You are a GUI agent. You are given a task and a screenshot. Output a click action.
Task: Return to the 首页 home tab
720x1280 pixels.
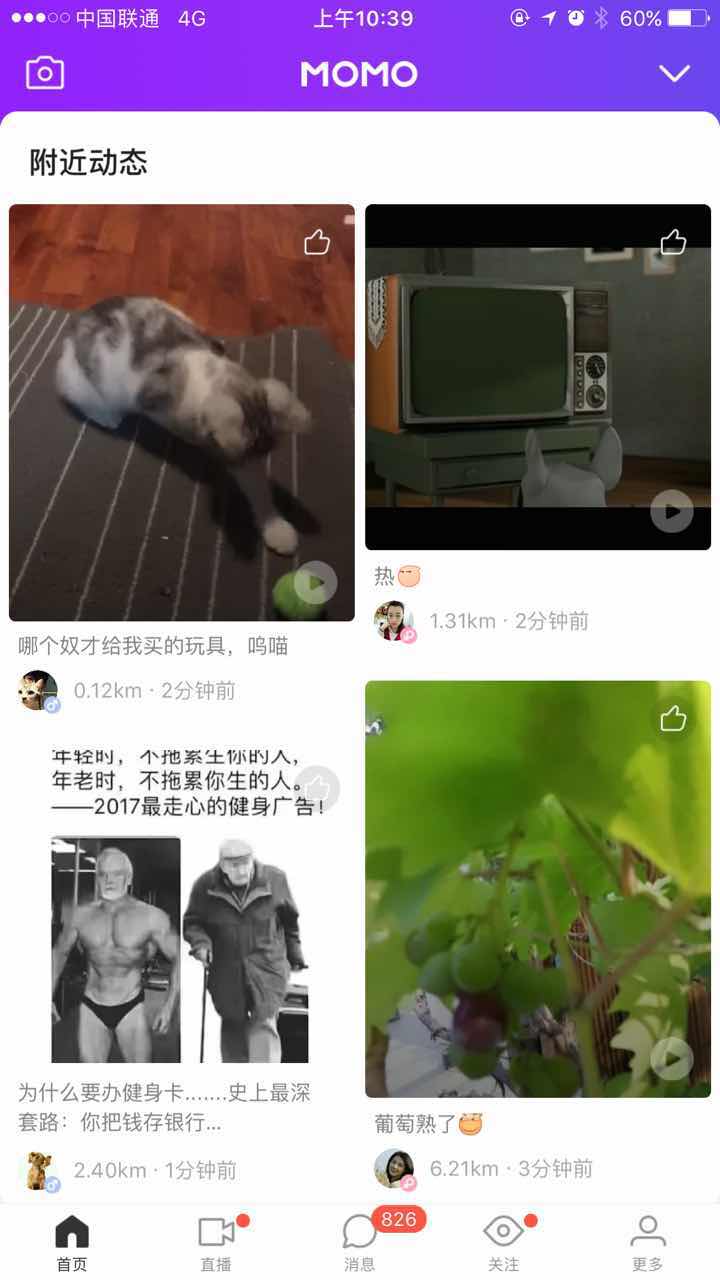point(72,1243)
